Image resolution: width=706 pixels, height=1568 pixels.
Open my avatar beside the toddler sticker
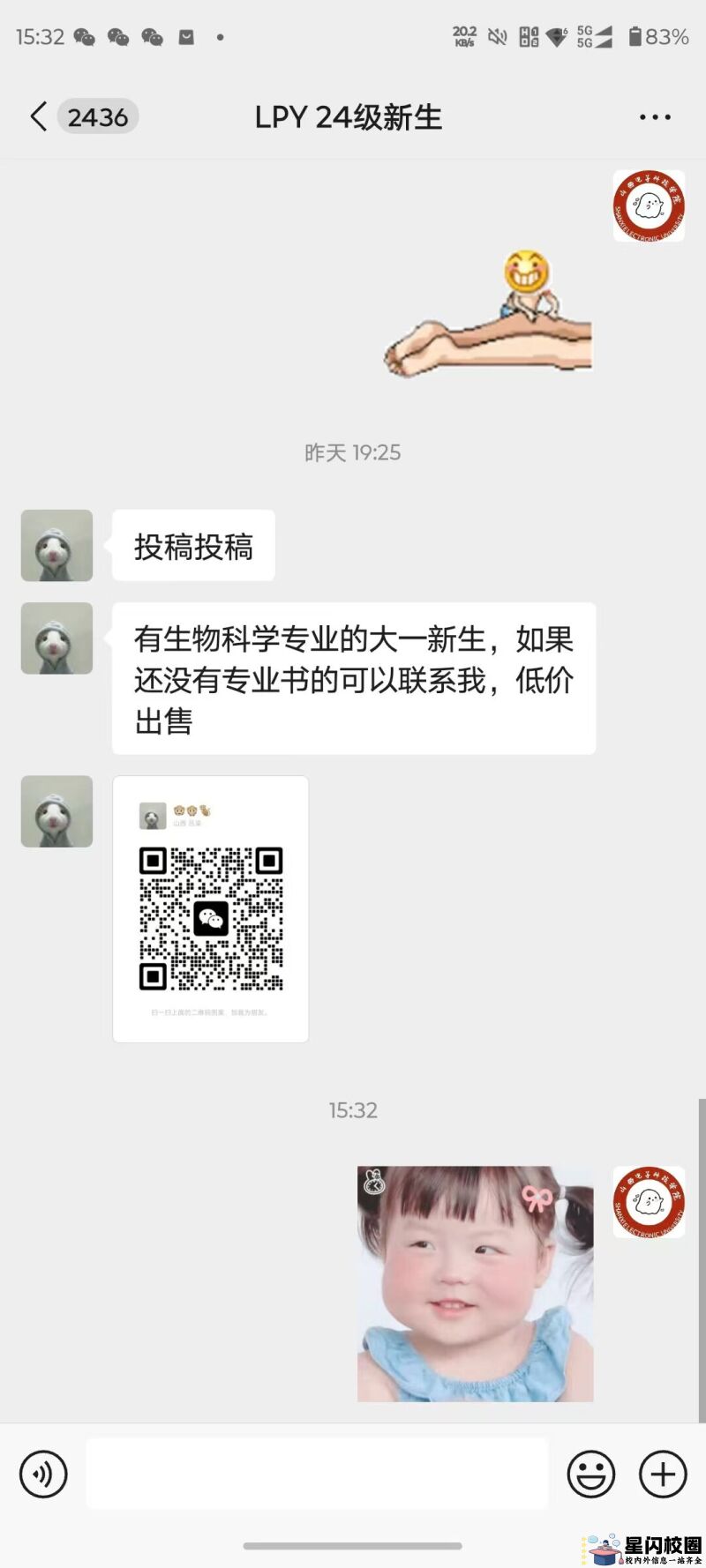pos(649,1201)
